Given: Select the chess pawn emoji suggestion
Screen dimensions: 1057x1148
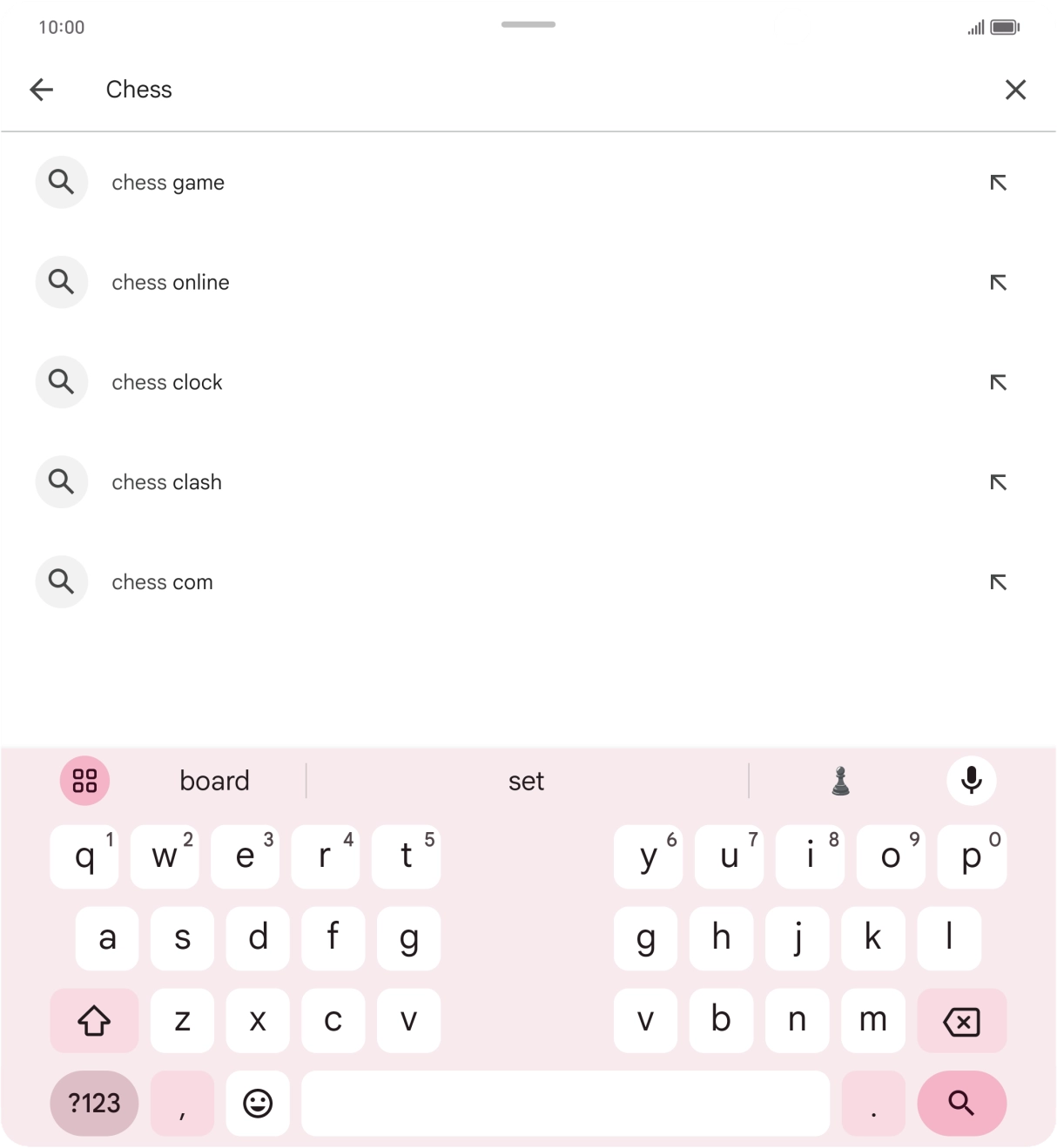Looking at the screenshot, I should coord(838,781).
